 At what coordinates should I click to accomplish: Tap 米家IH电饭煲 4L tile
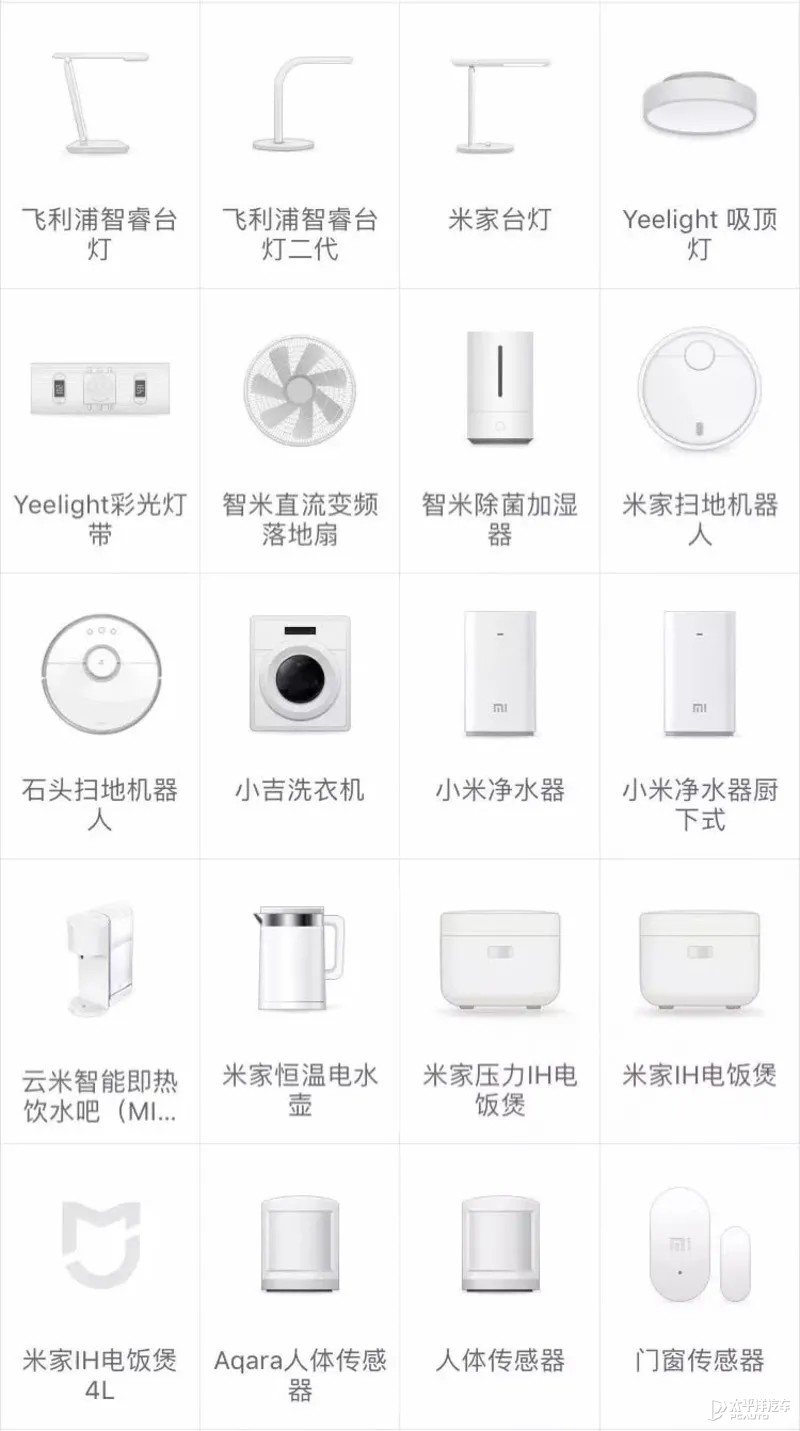[100, 1287]
